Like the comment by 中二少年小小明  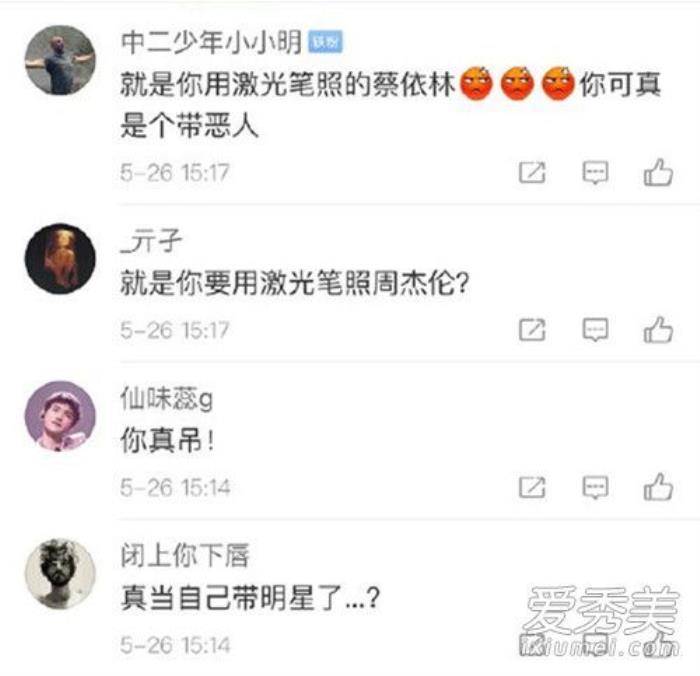[x=658, y=172]
